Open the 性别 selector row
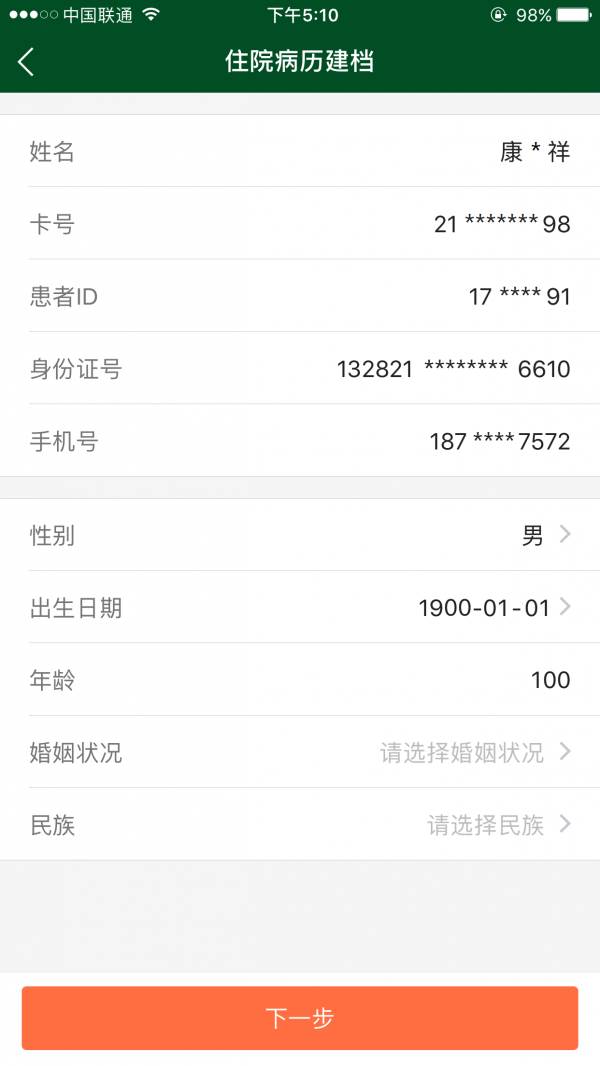Screen dimensions: 600x1066 300,535
